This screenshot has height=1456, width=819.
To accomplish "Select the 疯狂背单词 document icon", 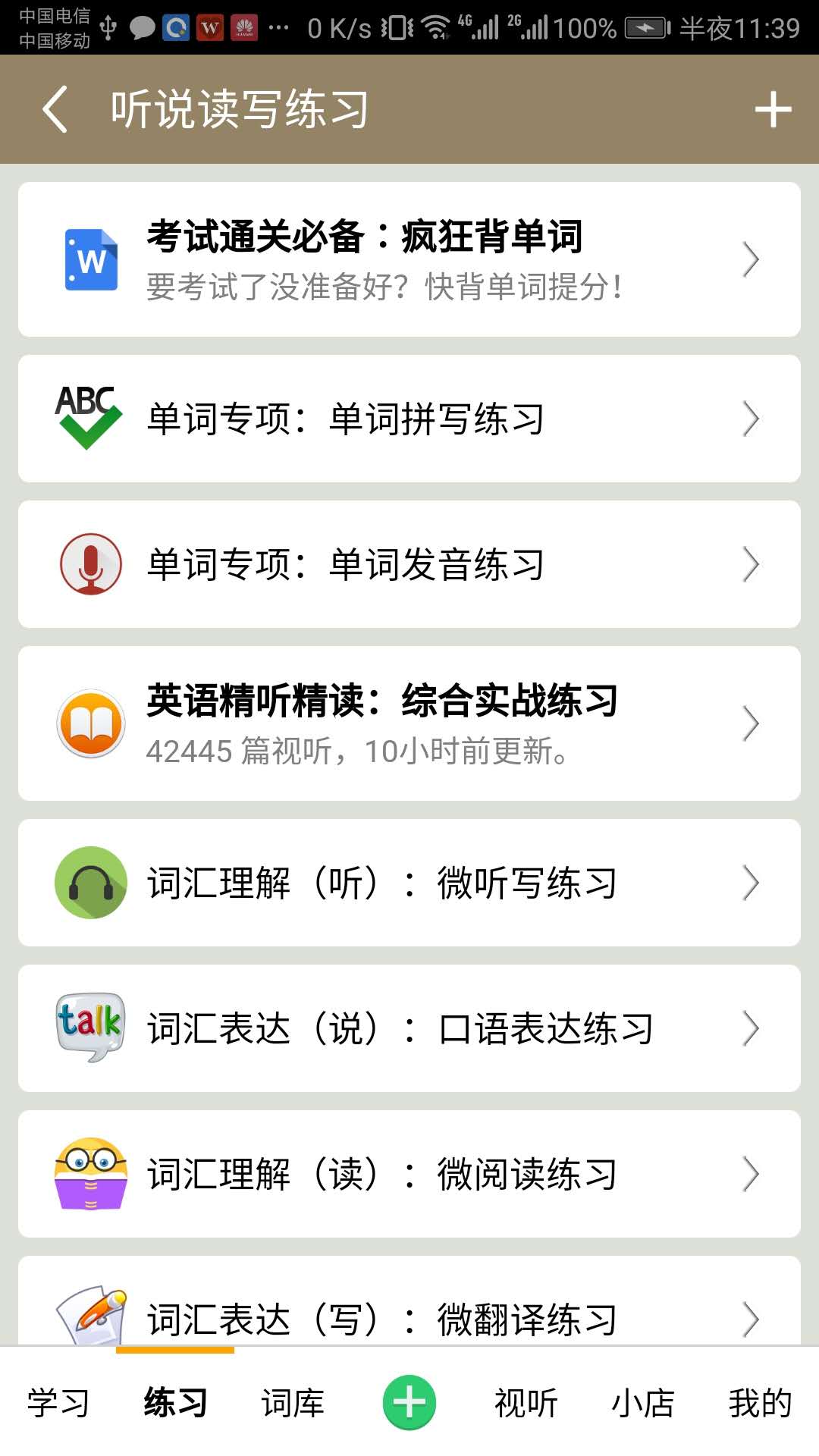I will [x=91, y=260].
